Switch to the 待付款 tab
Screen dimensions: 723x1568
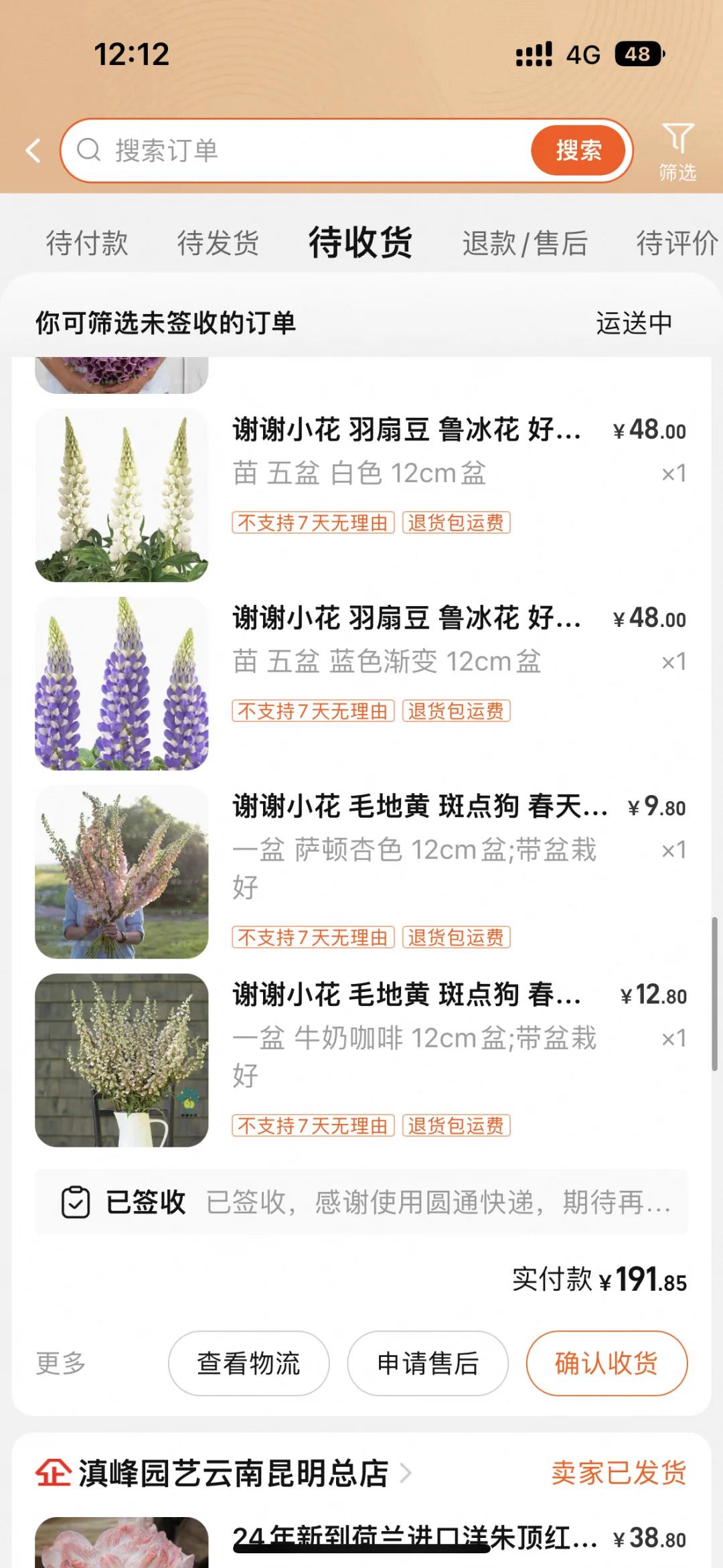coord(87,242)
